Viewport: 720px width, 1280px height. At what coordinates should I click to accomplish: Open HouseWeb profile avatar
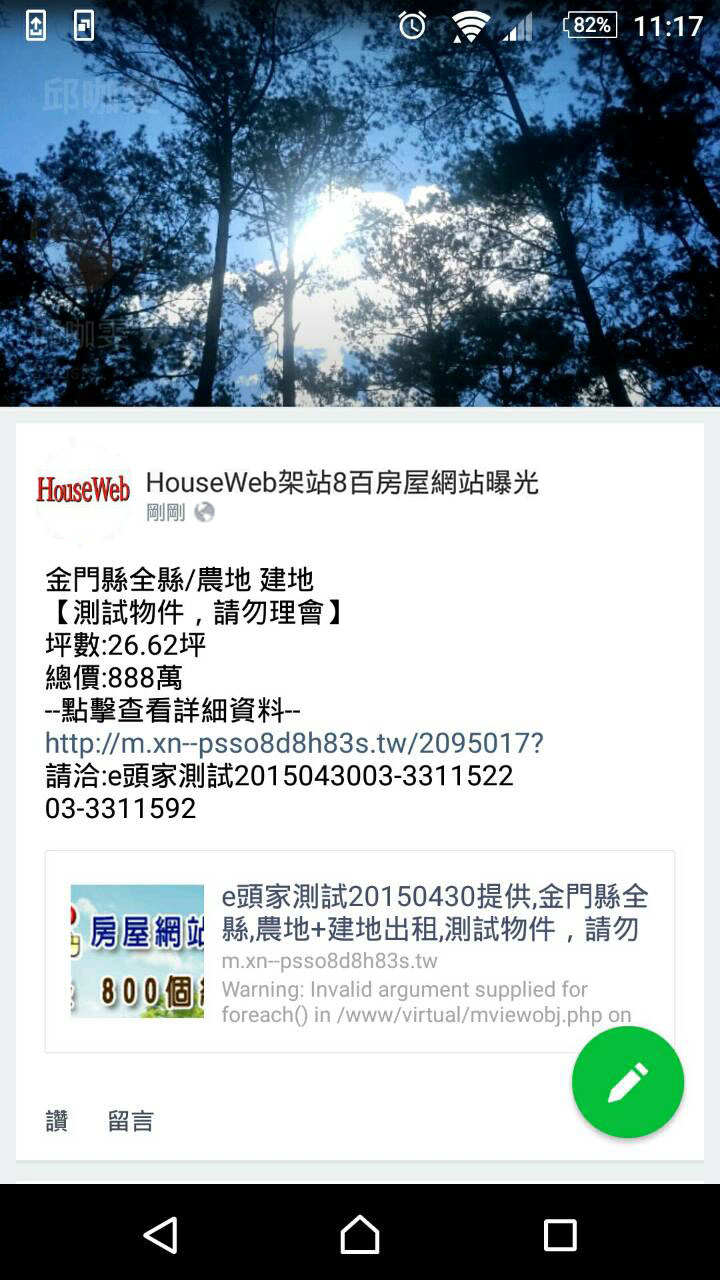(83, 490)
